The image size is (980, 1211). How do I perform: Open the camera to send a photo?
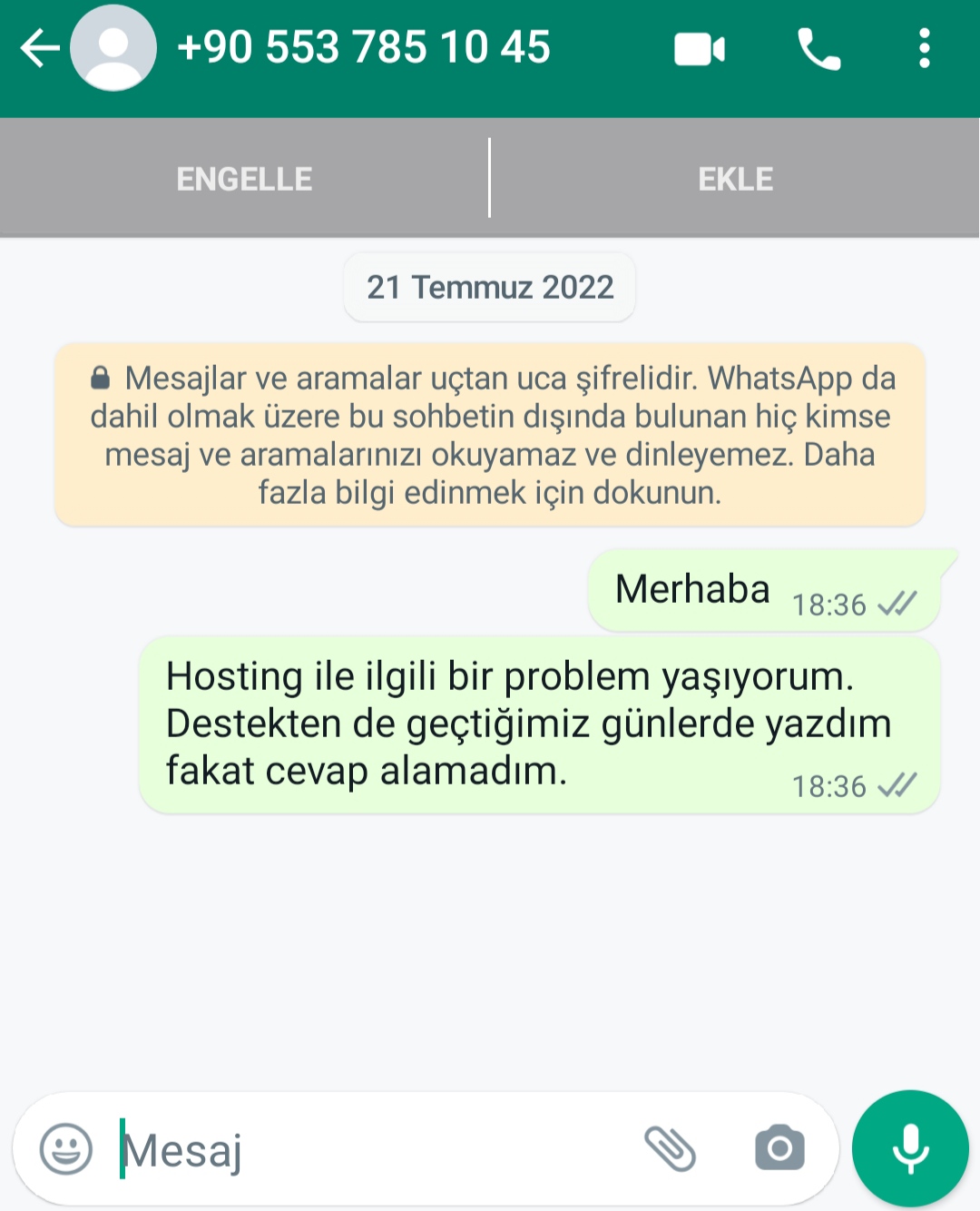[x=779, y=1148]
